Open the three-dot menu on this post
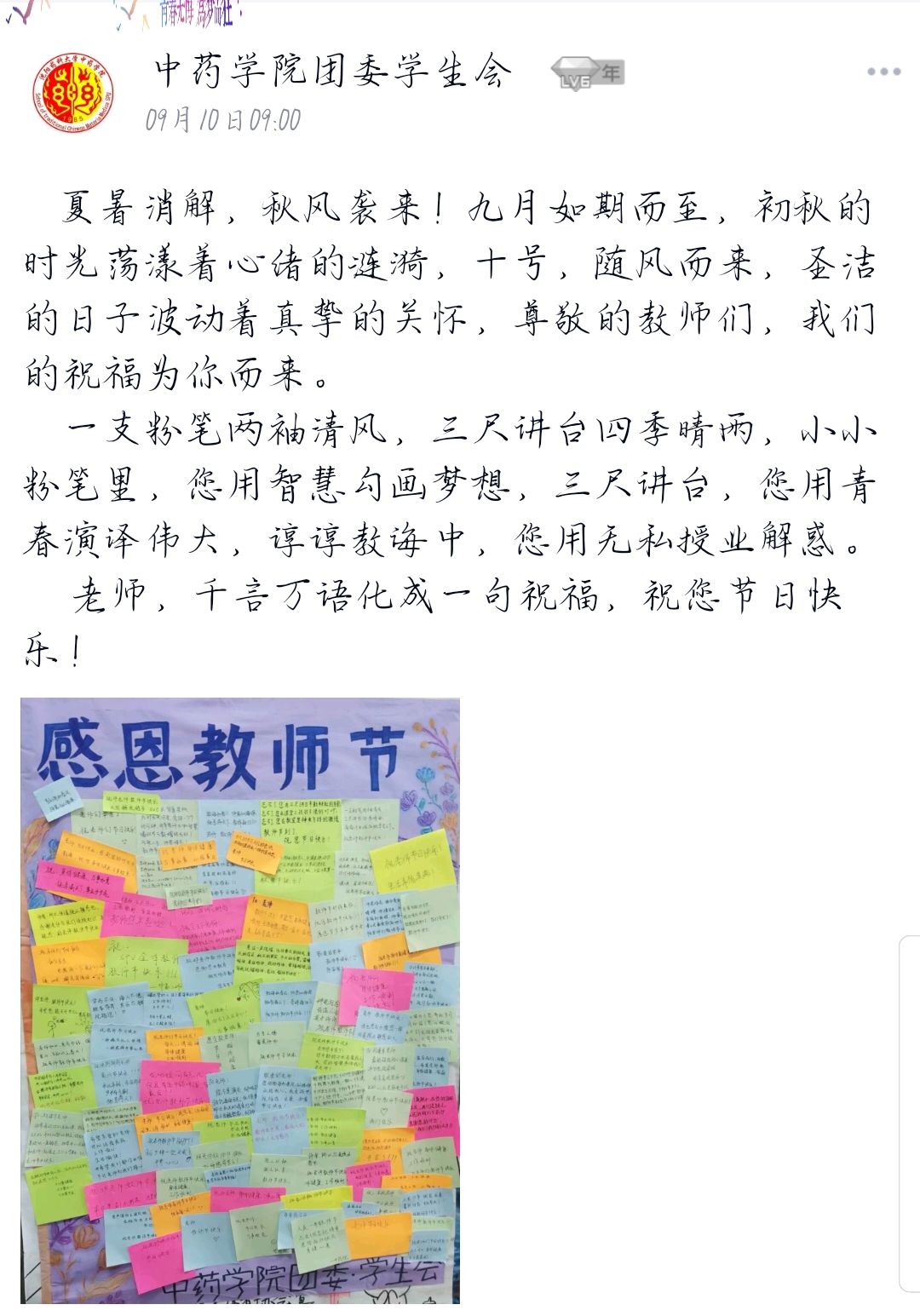 click(883, 72)
